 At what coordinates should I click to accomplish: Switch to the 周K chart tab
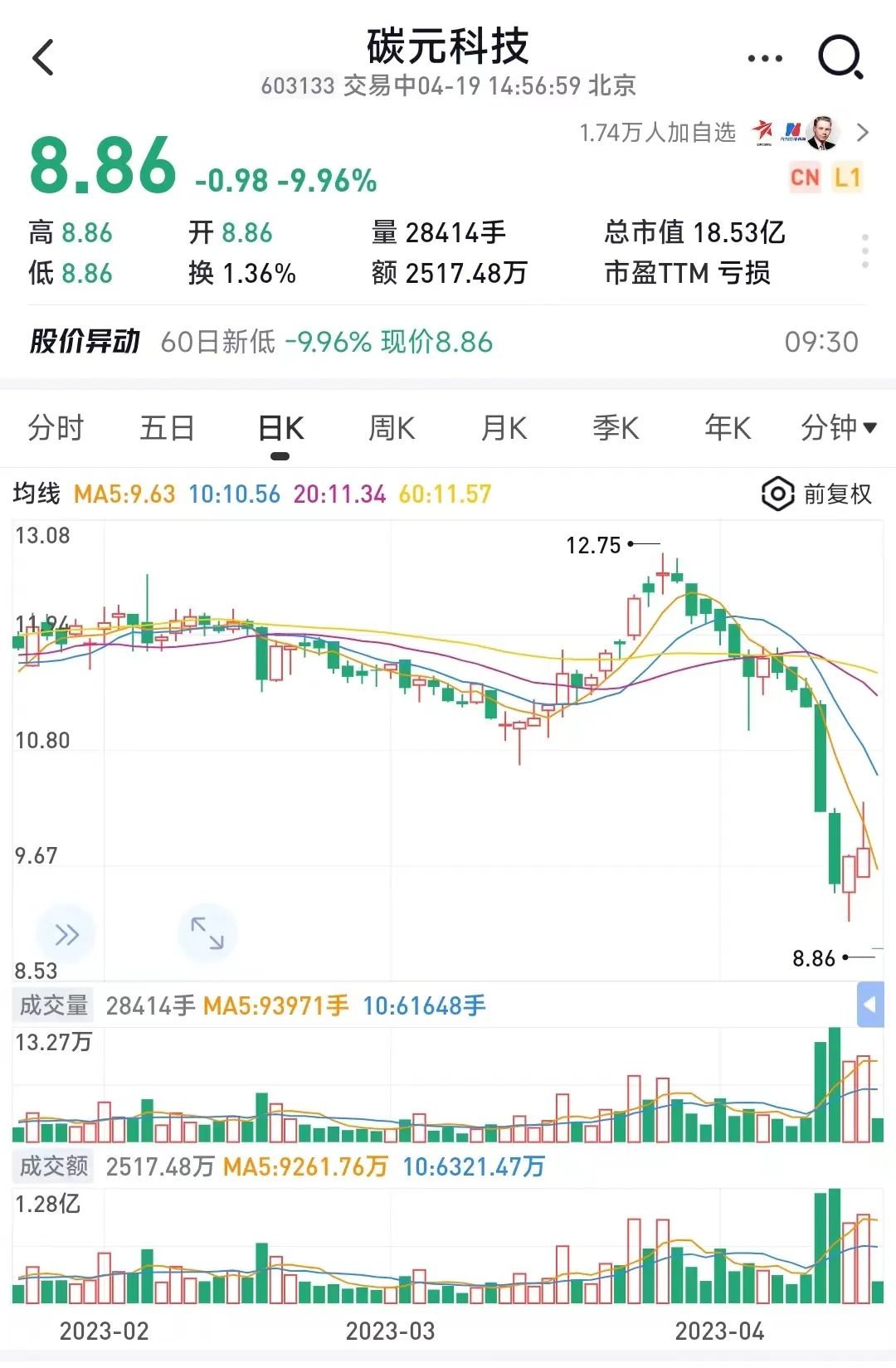tap(392, 428)
